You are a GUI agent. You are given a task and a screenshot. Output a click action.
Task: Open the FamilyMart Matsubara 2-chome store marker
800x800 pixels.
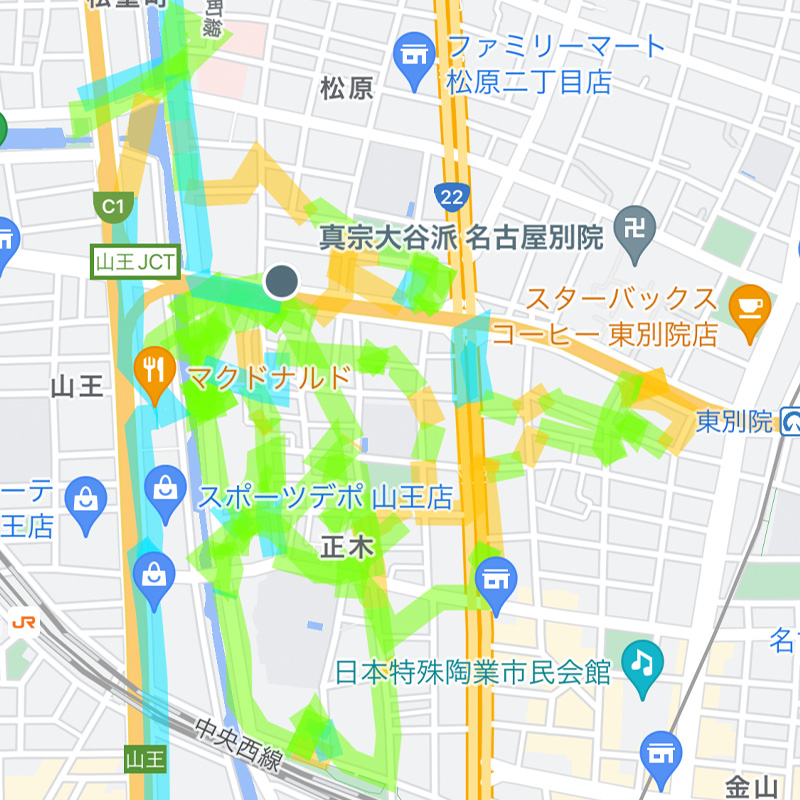pyautogui.click(x=412, y=52)
